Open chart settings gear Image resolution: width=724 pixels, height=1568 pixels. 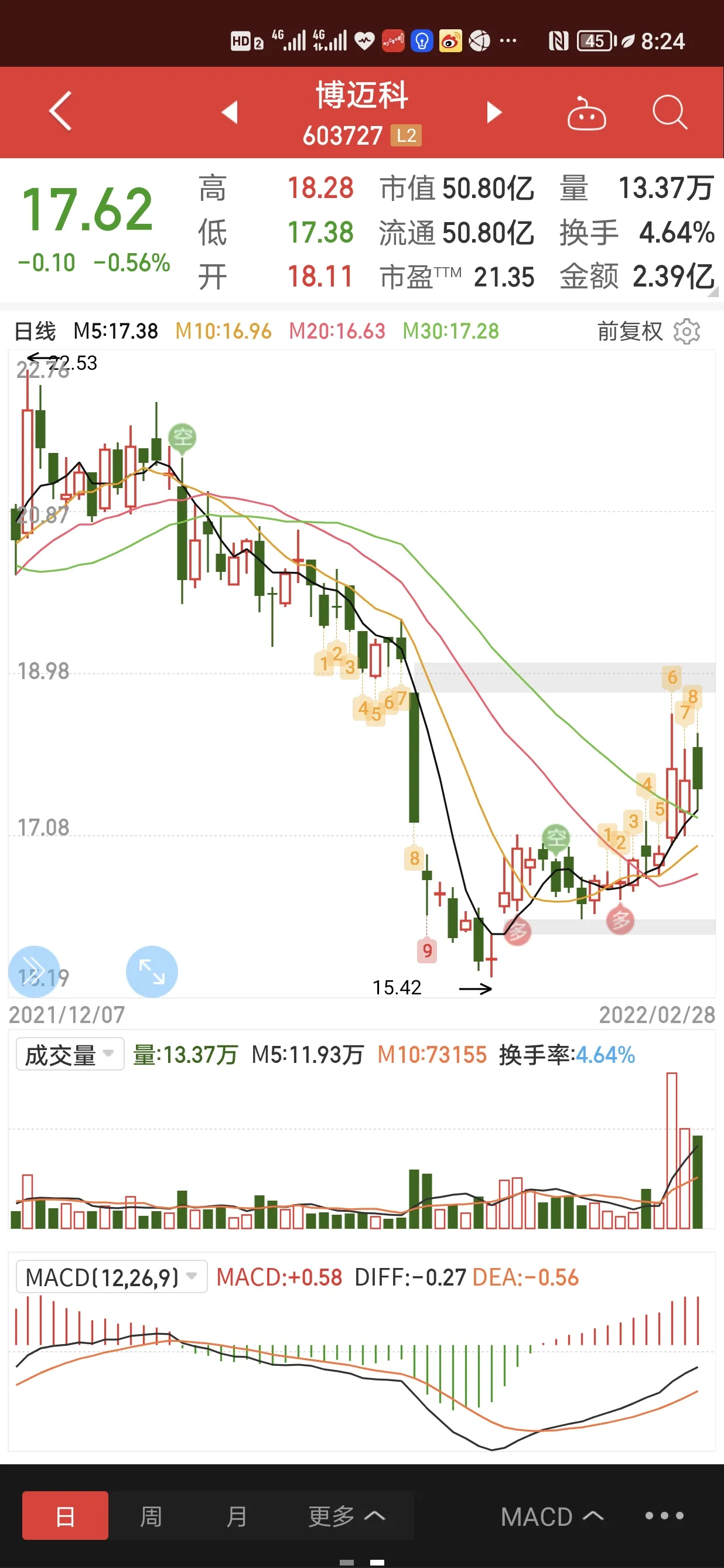[687, 332]
